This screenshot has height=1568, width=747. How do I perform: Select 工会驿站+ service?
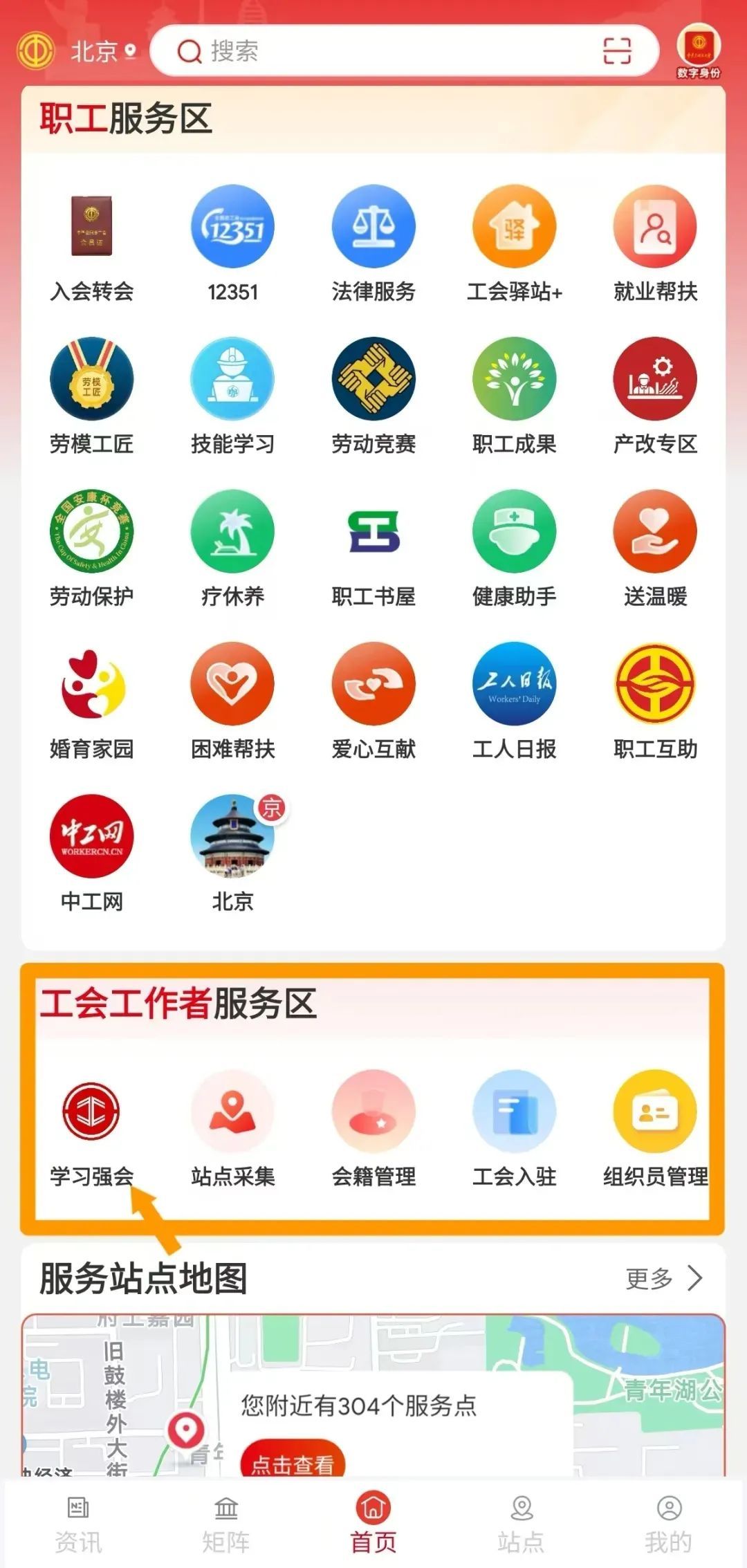click(x=514, y=243)
